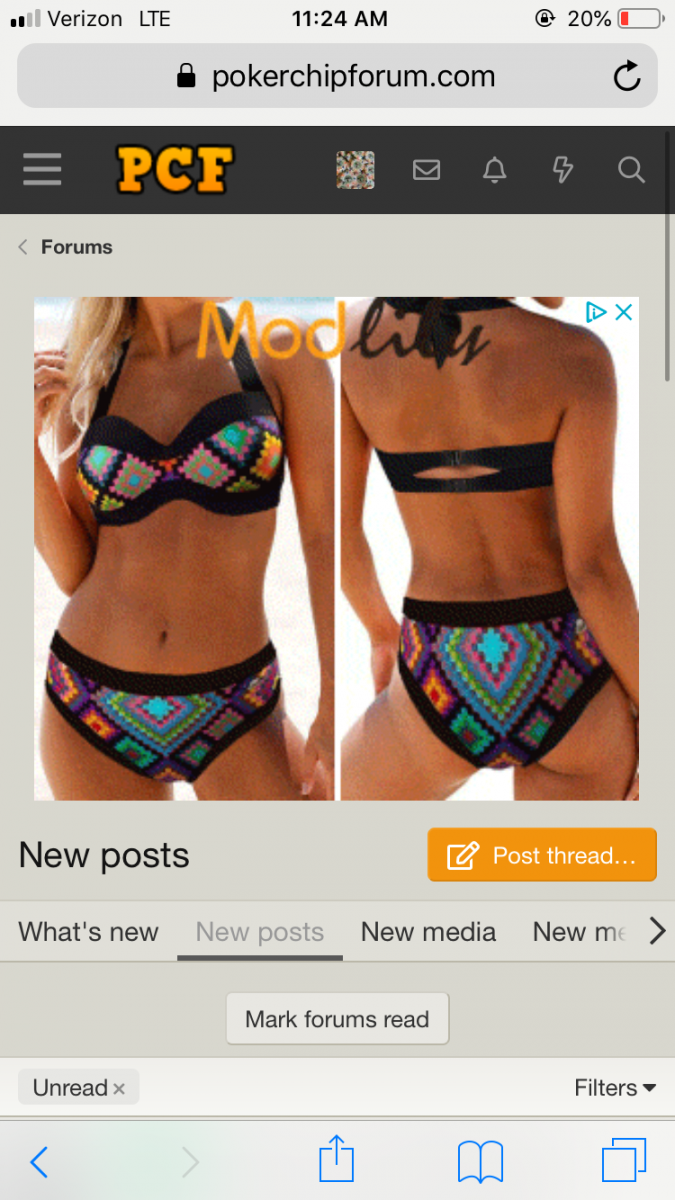Viewport: 675px width, 1200px height.
Task: Go back to the Forums breadcrumb
Action: click(76, 247)
